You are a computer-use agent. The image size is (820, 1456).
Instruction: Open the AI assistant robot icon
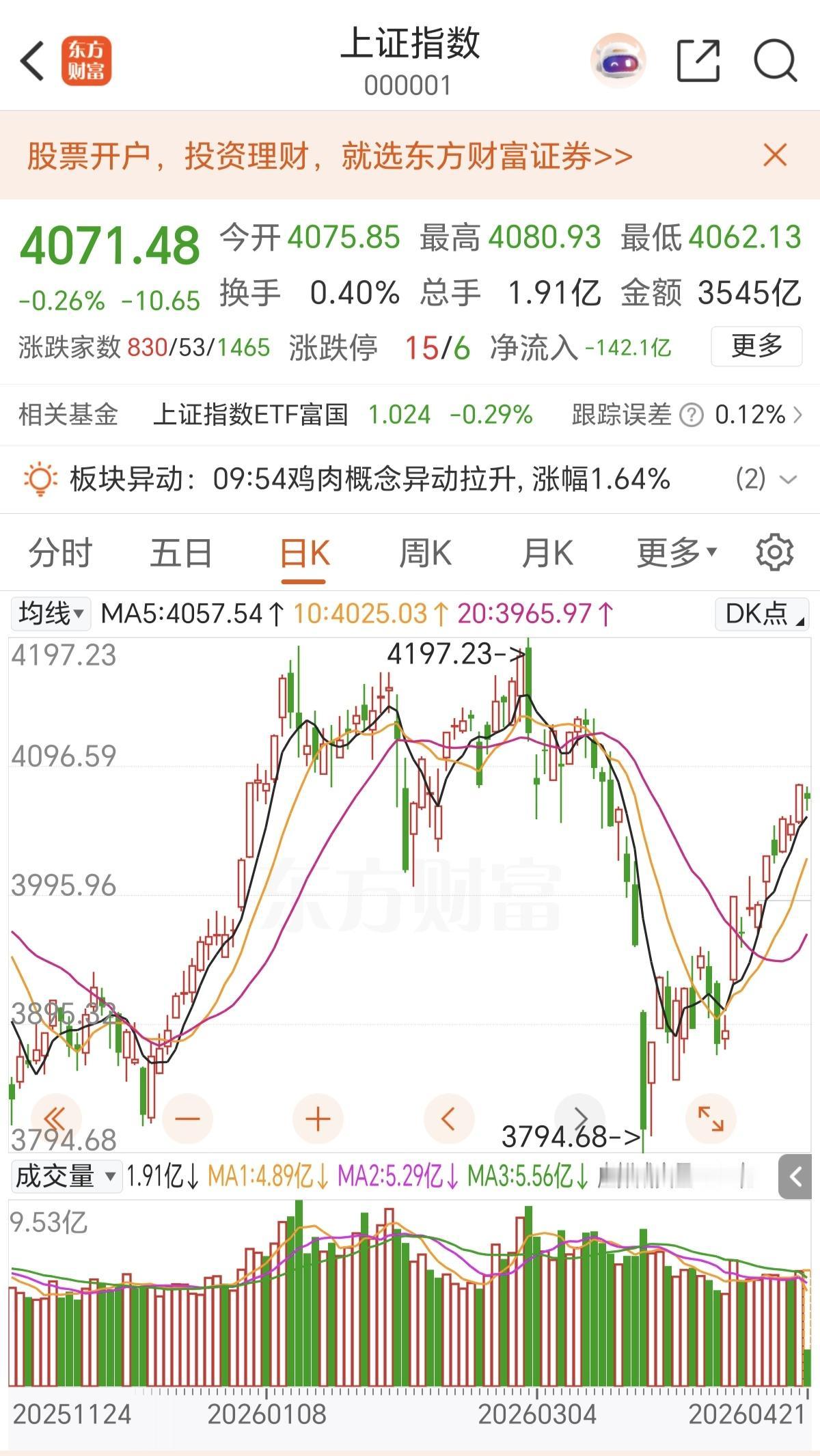(617, 60)
